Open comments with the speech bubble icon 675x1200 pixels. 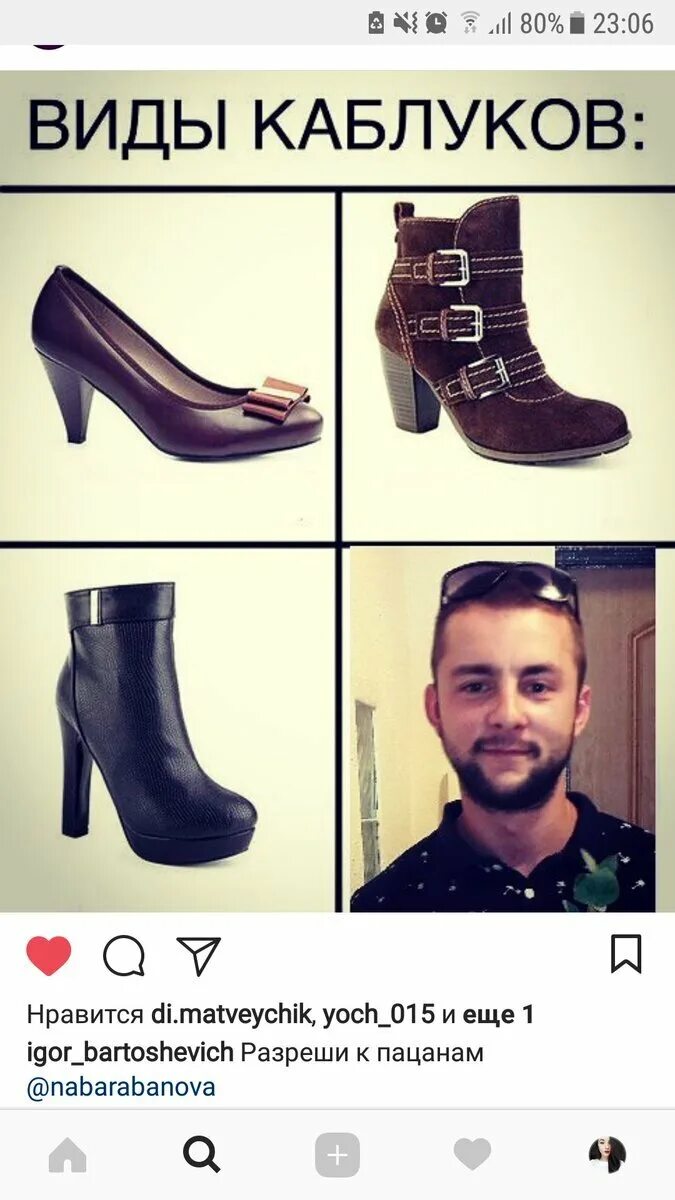pyautogui.click(x=124, y=956)
